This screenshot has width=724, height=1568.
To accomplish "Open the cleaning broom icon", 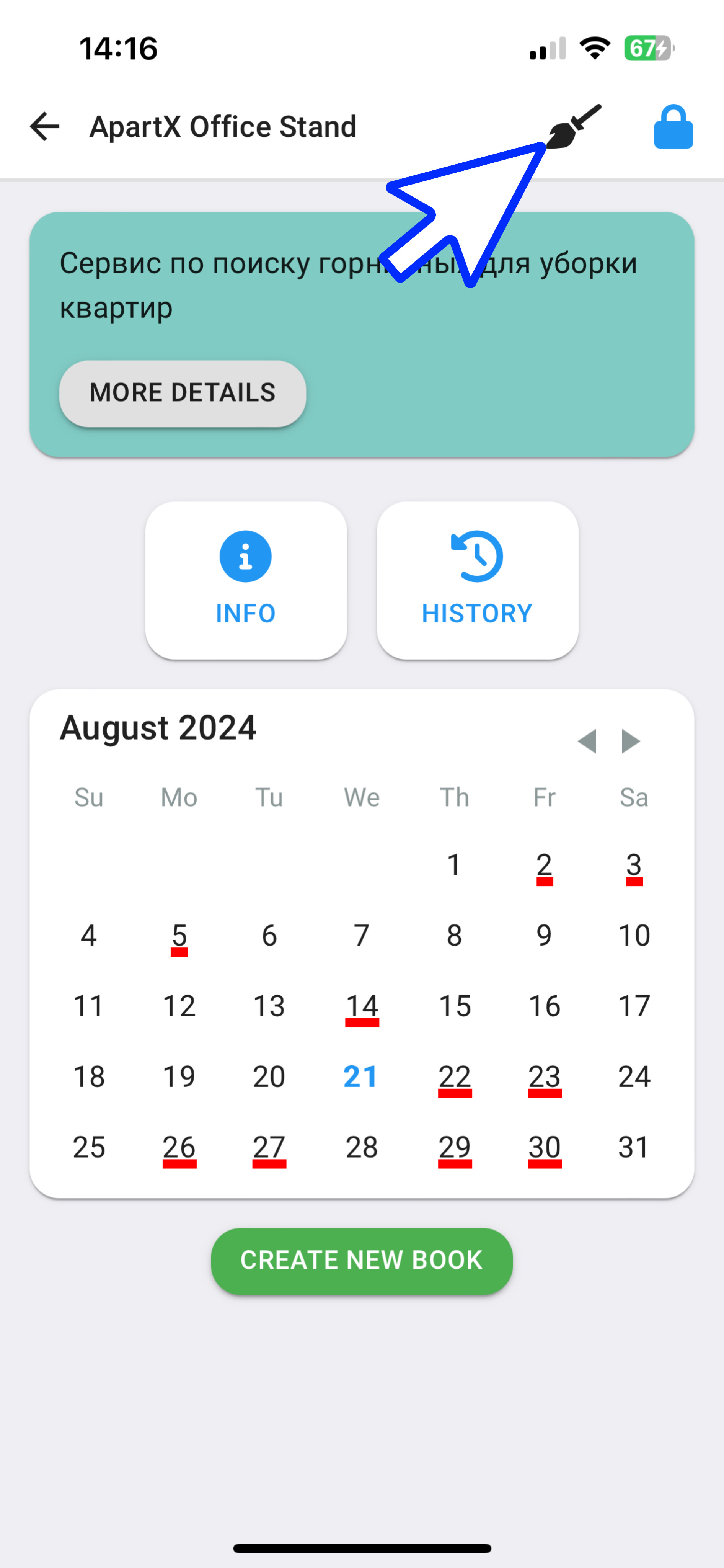I will [574, 127].
